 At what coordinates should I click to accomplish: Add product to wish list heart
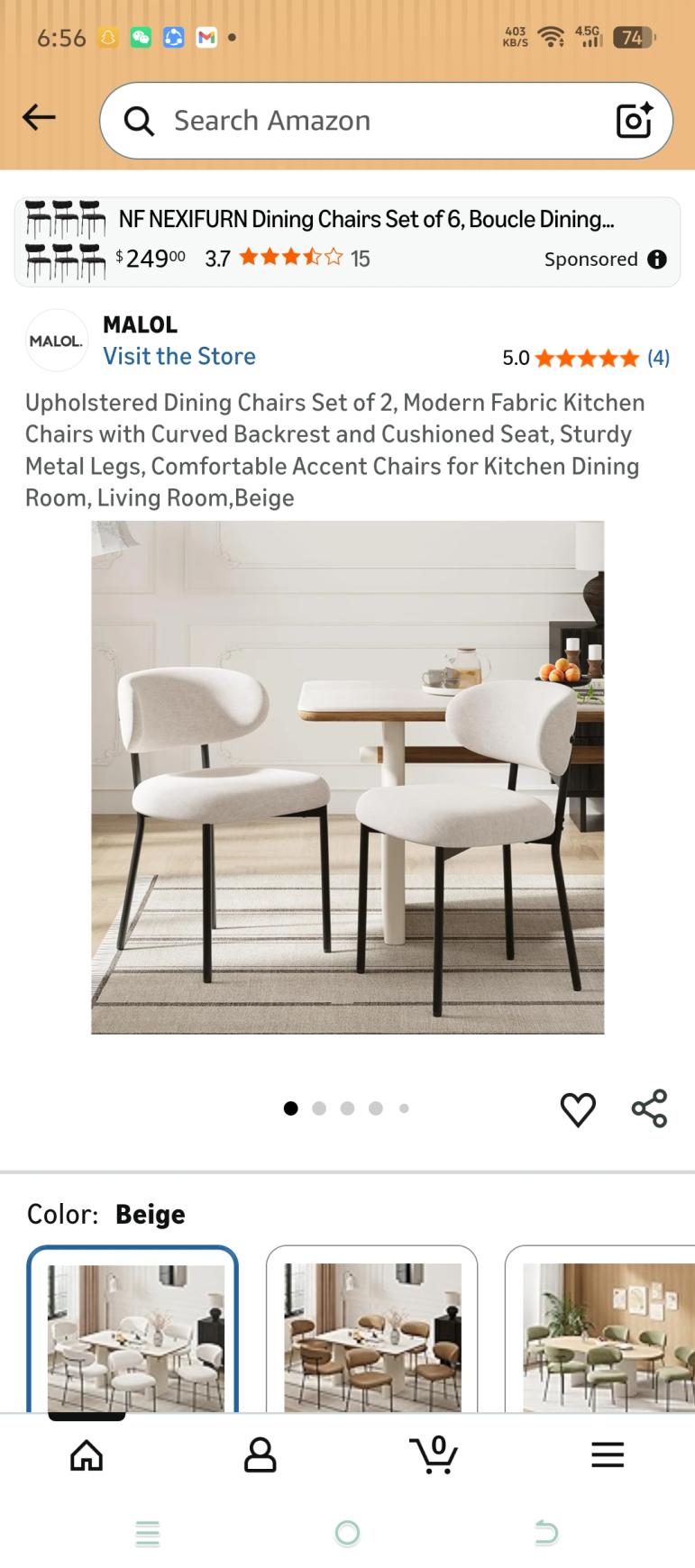578,1108
